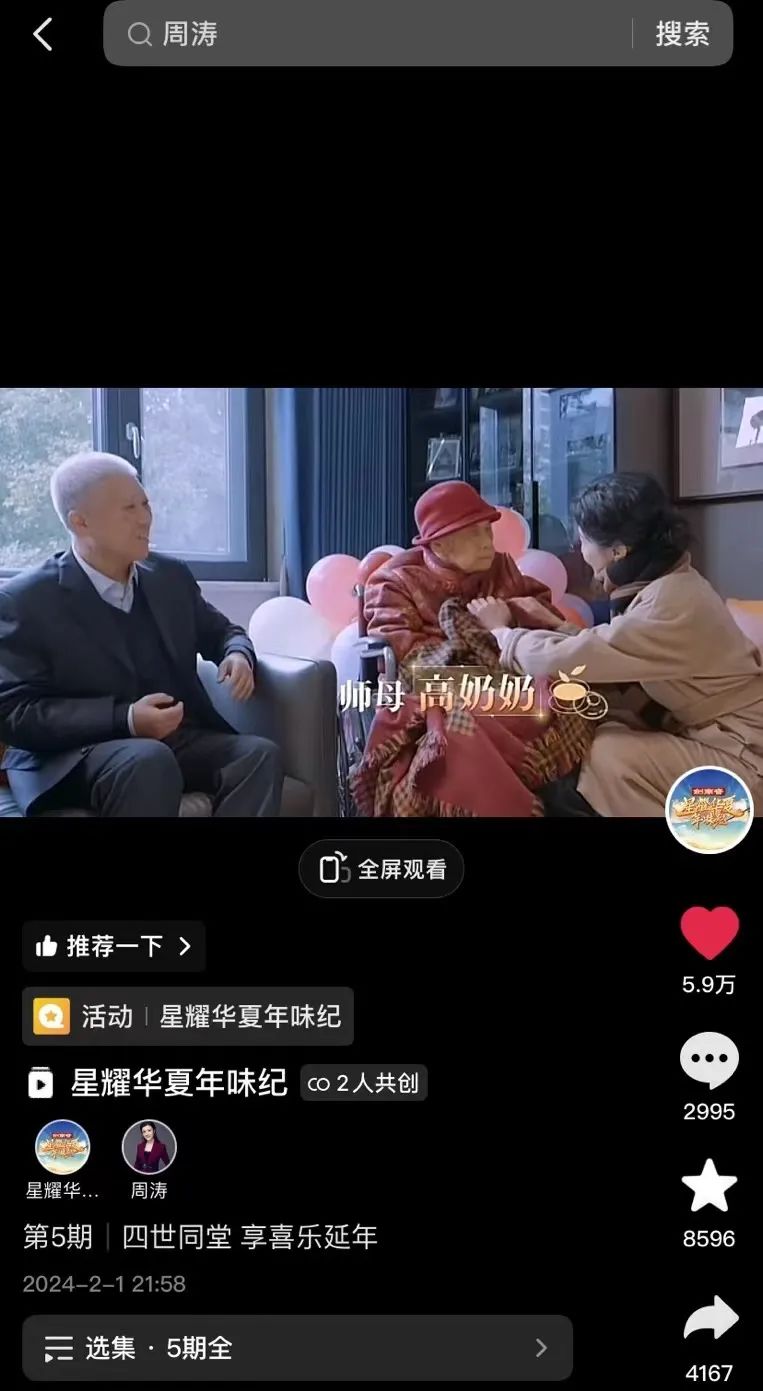Share the video using the arrow icon
Screen dimensions: 763x1391
click(x=709, y=1320)
